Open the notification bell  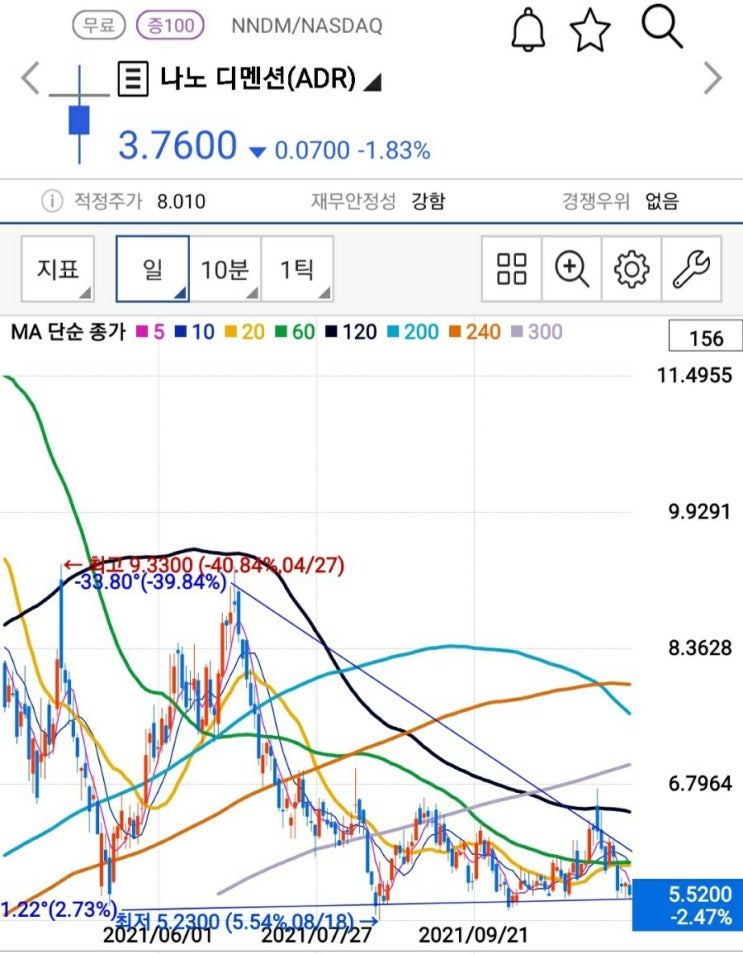[x=529, y=29]
